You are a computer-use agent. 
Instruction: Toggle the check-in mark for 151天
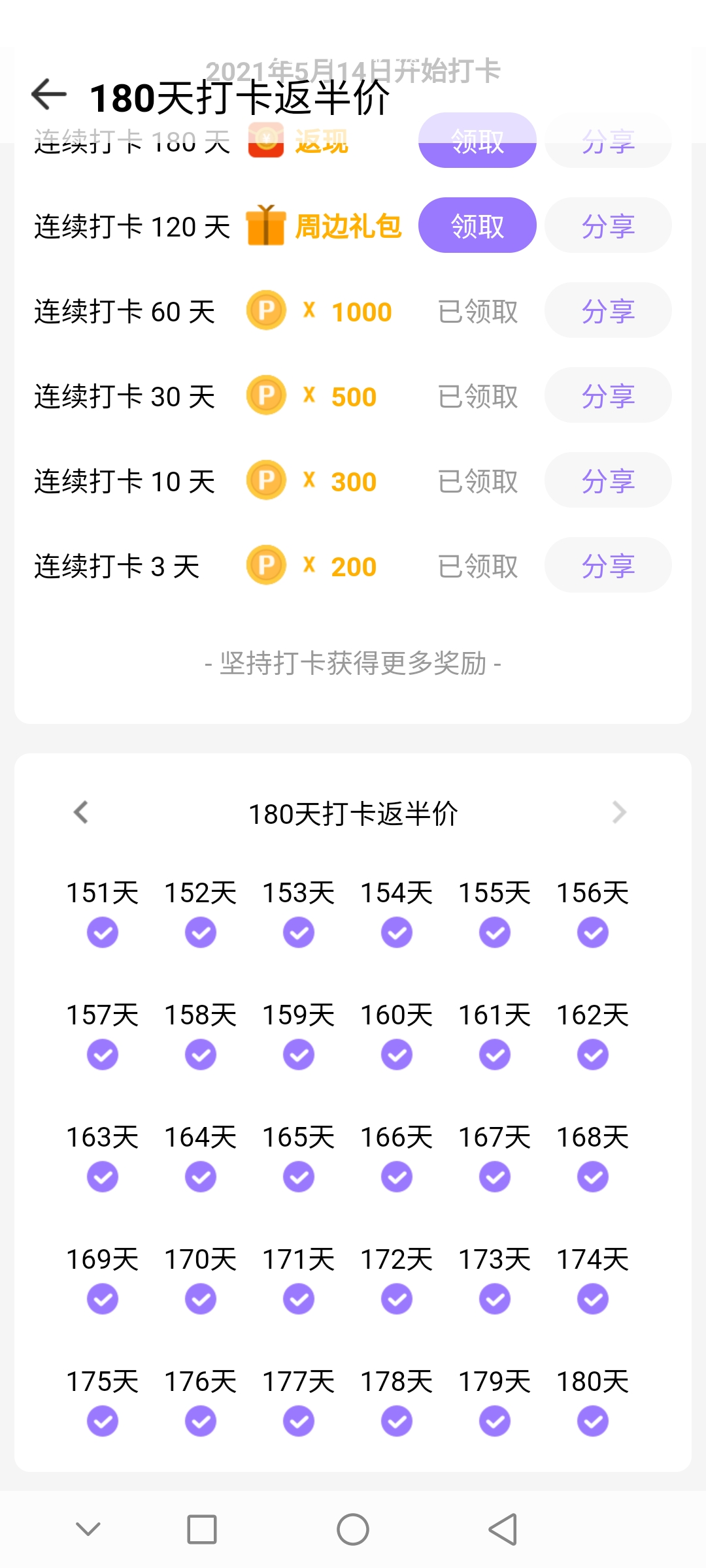pyautogui.click(x=102, y=933)
